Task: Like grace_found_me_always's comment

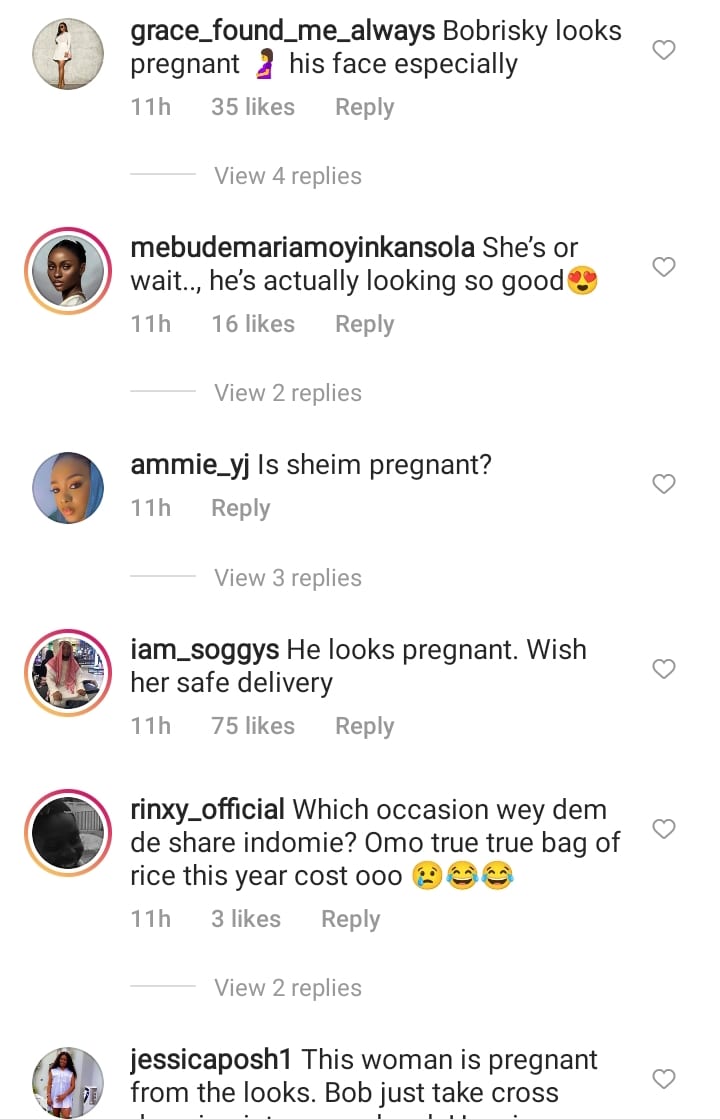Action: coord(664,50)
